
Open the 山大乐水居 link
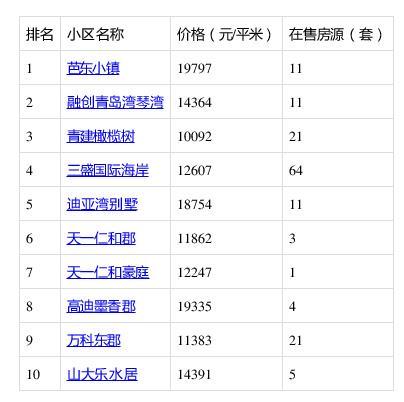(x=102, y=374)
